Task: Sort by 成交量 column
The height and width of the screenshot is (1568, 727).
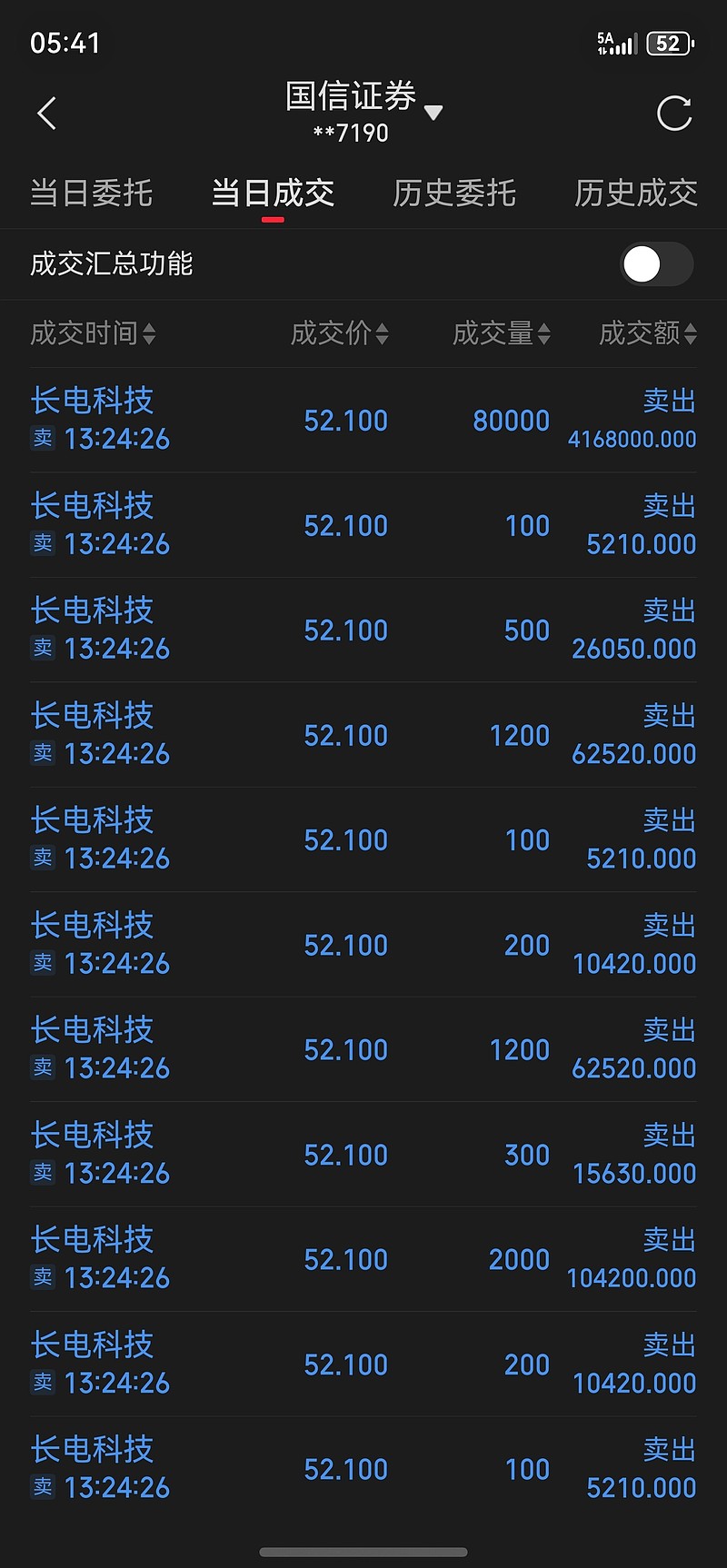Action: (x=501, y=333)
